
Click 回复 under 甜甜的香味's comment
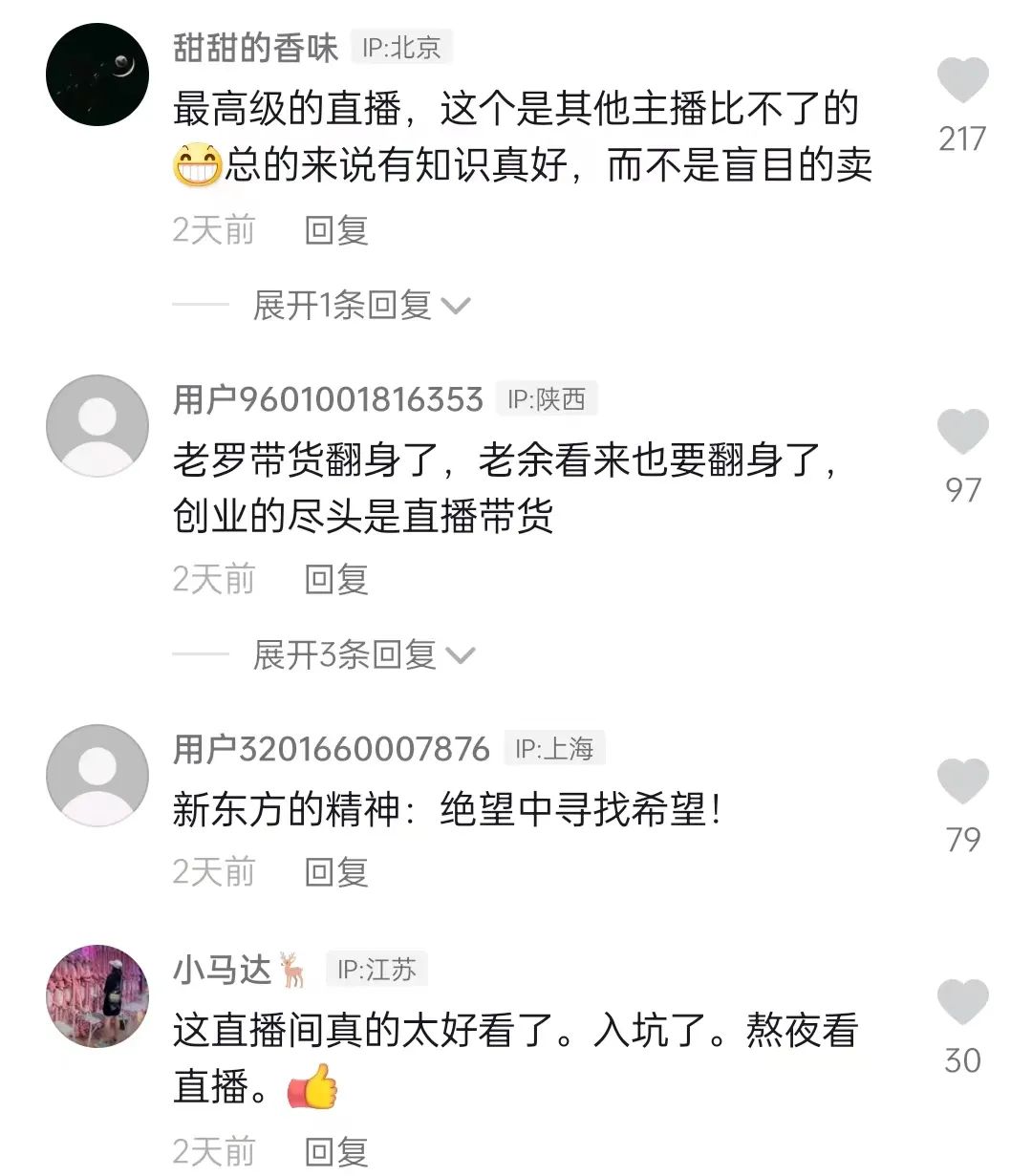335,229
